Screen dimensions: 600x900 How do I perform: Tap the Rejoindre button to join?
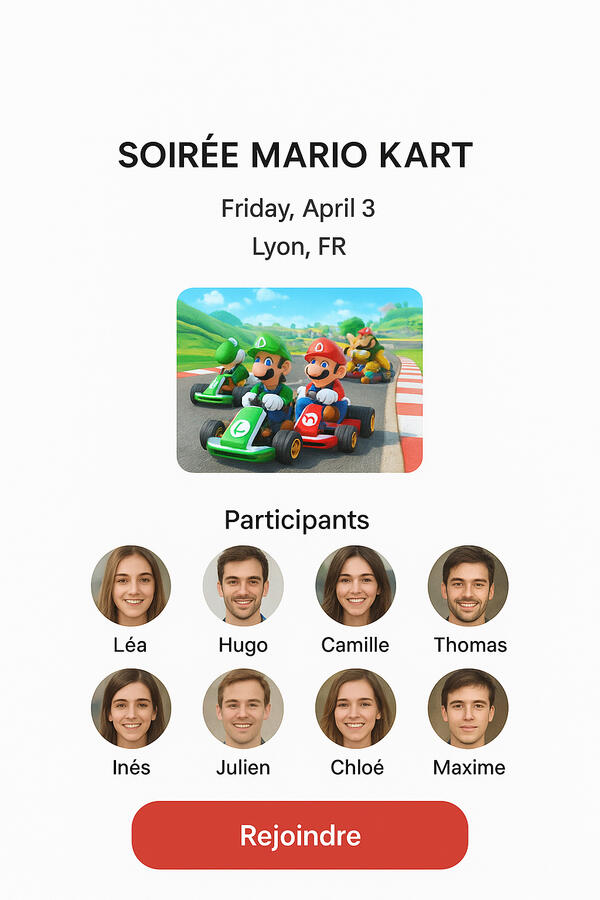click(x=300, y=835)
